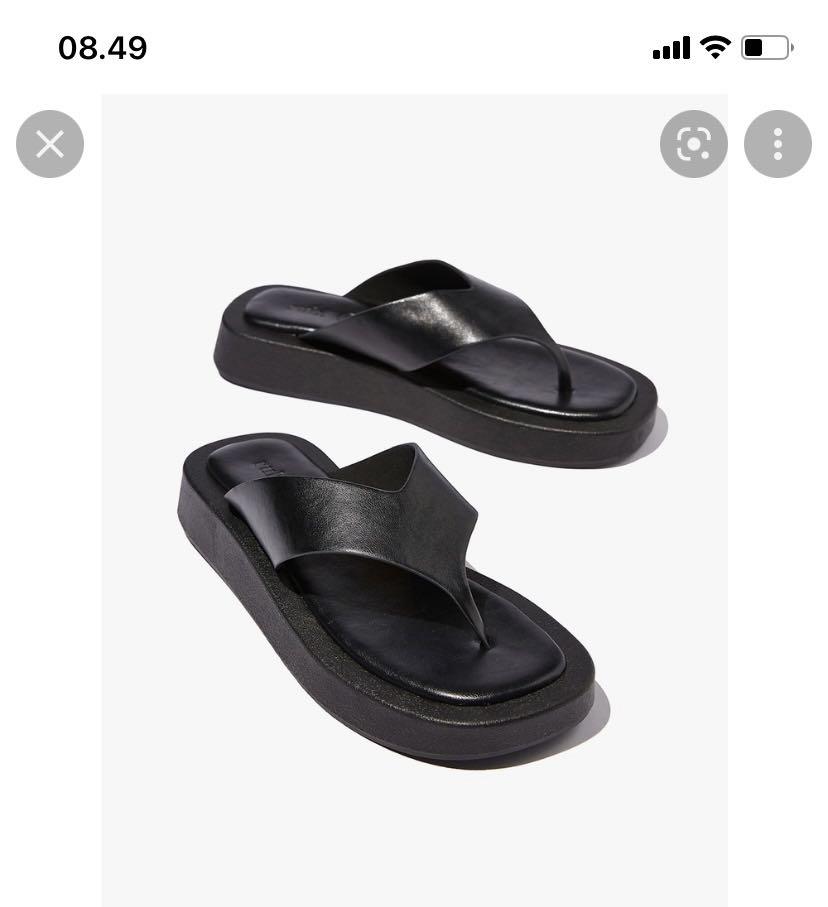
Task: Open the status bar clock showing 08.49
Action: [x=101, y=46]
